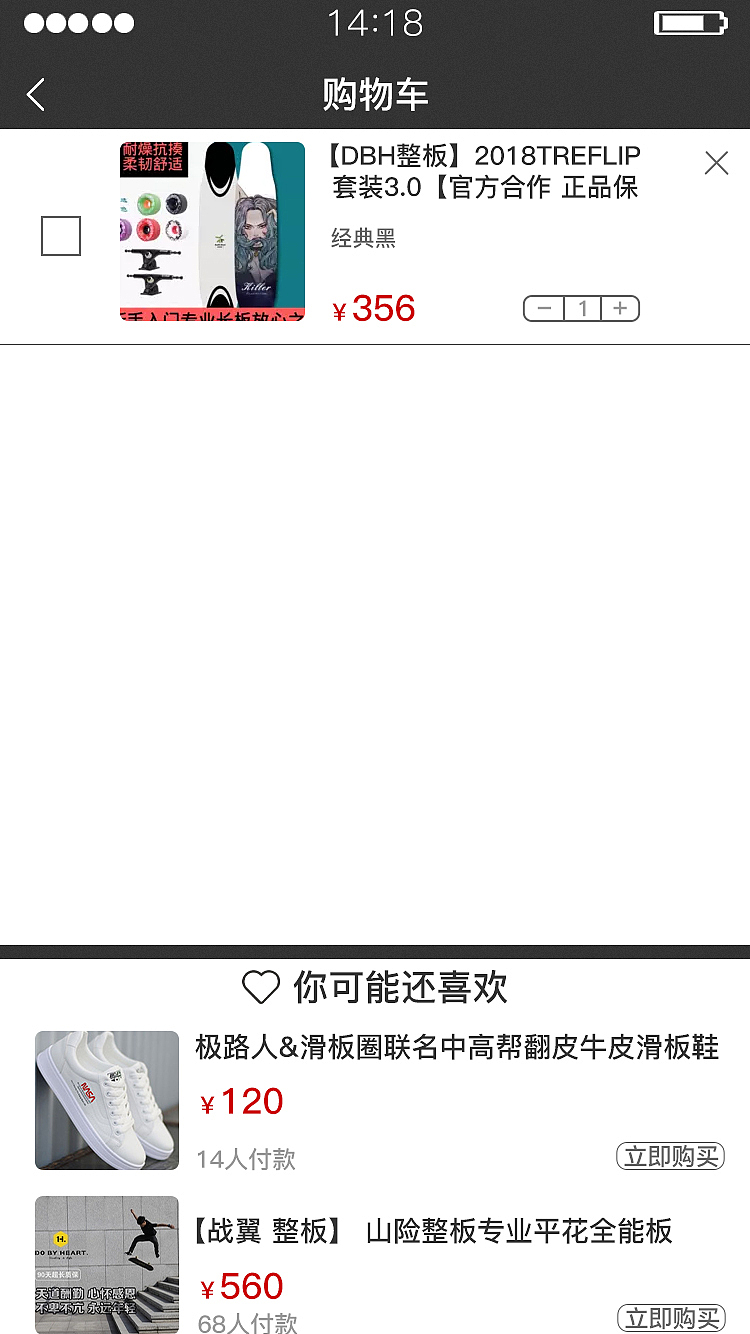750x1334 pixels.
Task: Click the quantity field showing 1
Action: coord(582,308)
